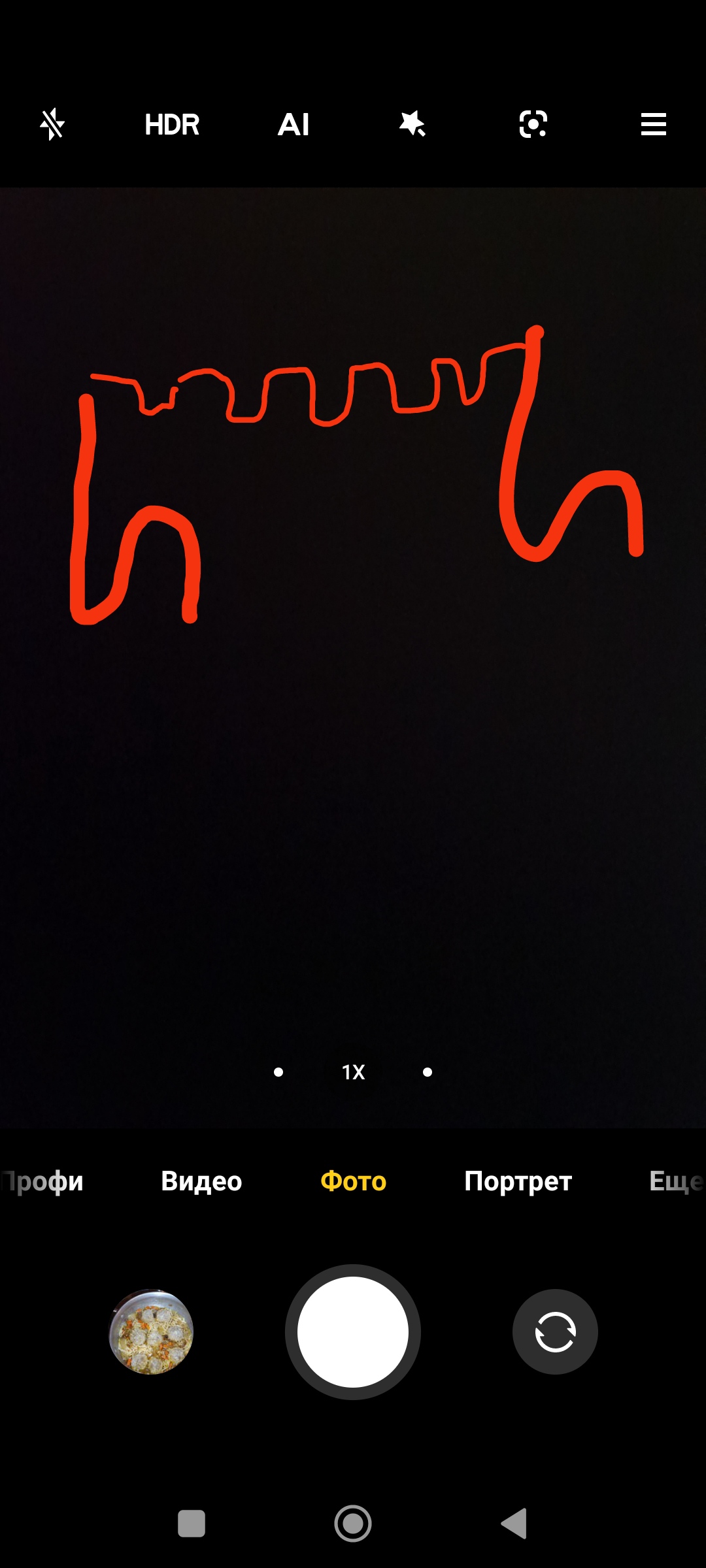Switch to Профи mode
Viewport: 706px width, 1568px height.
42,1181
